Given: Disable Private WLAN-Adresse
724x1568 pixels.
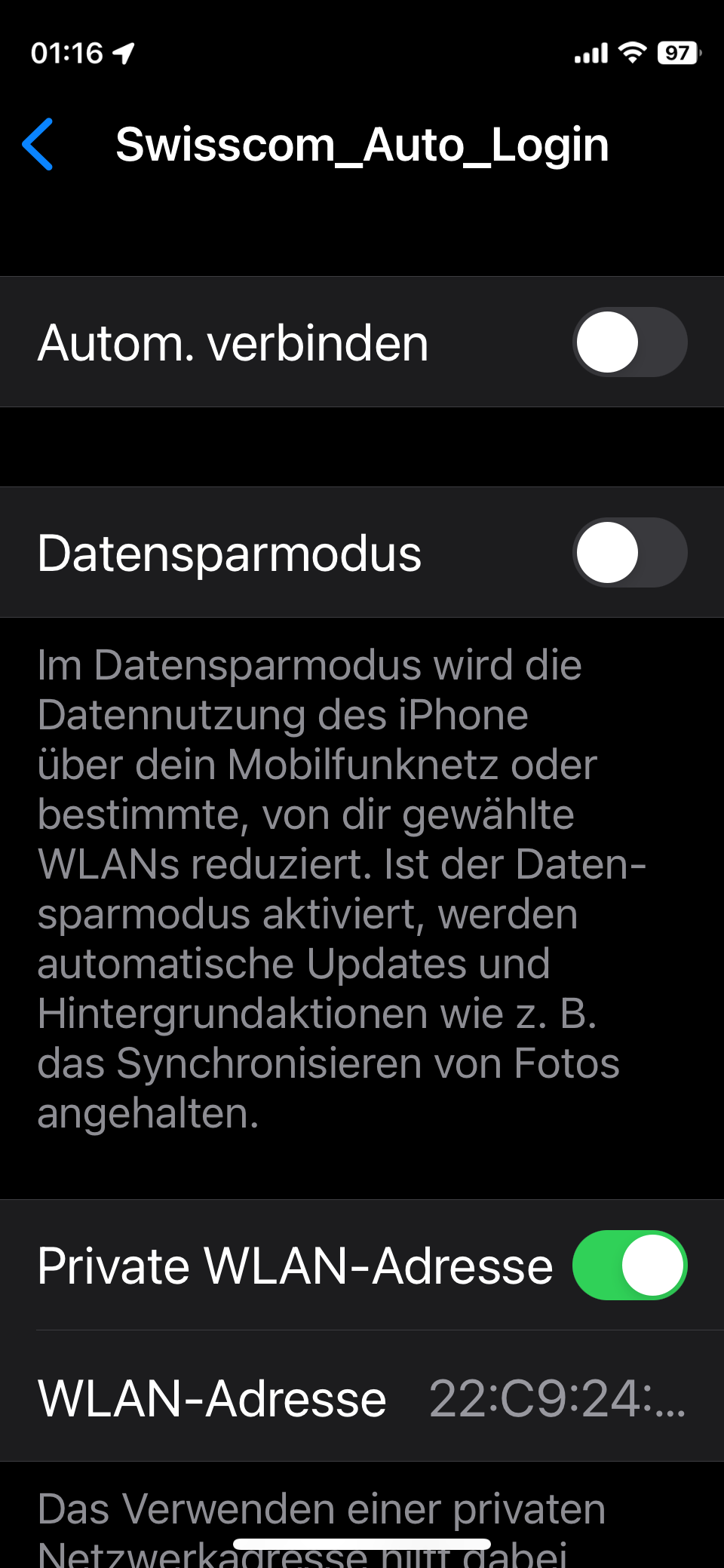Looking at the screenshot, I should pos(629,1265).
